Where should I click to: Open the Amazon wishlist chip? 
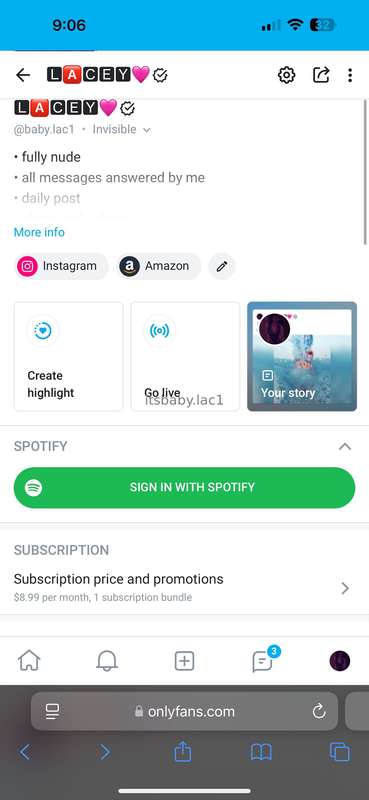coord(159,266)
